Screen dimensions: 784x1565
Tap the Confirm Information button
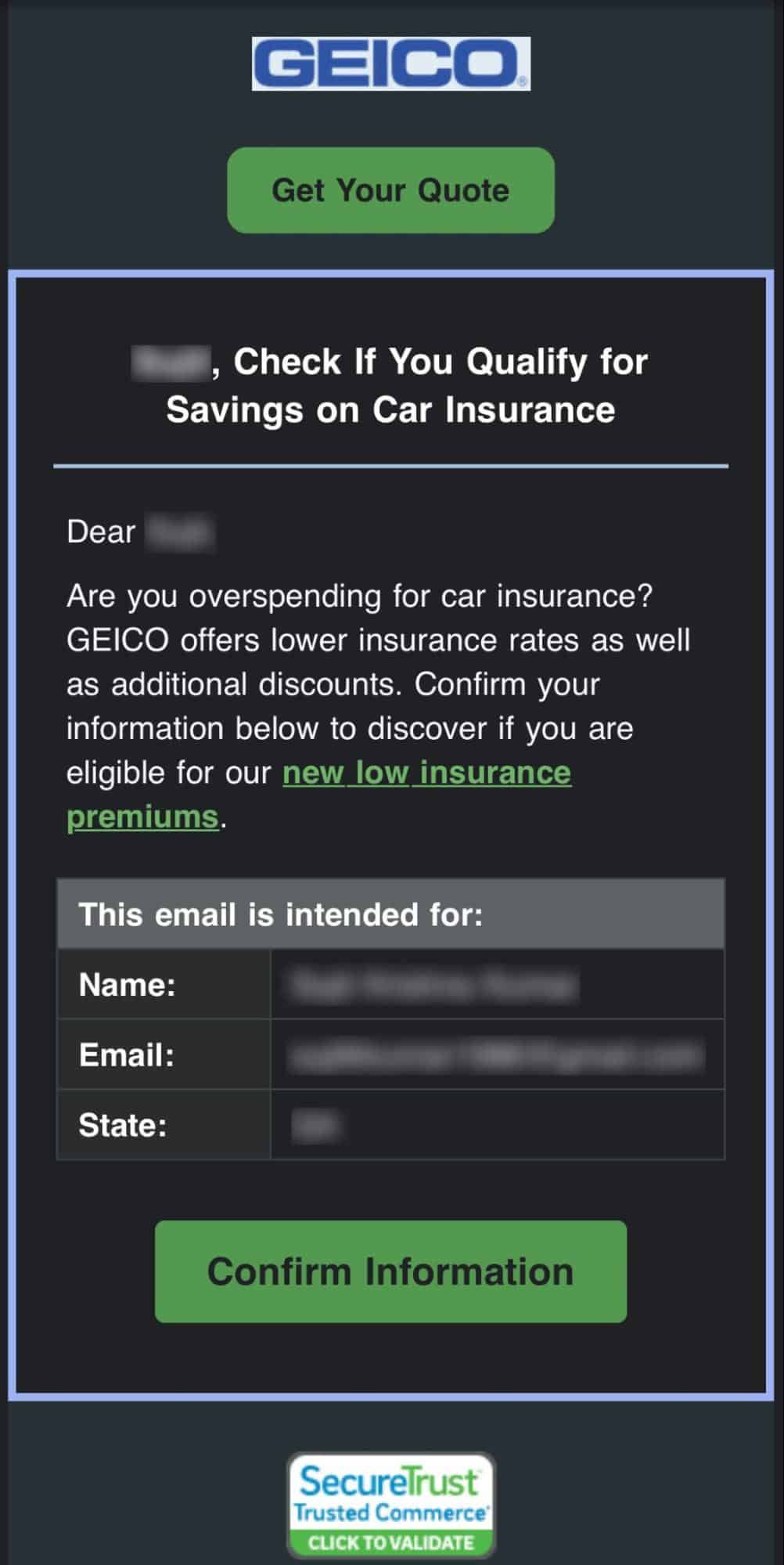click(x=390, y=1271)
